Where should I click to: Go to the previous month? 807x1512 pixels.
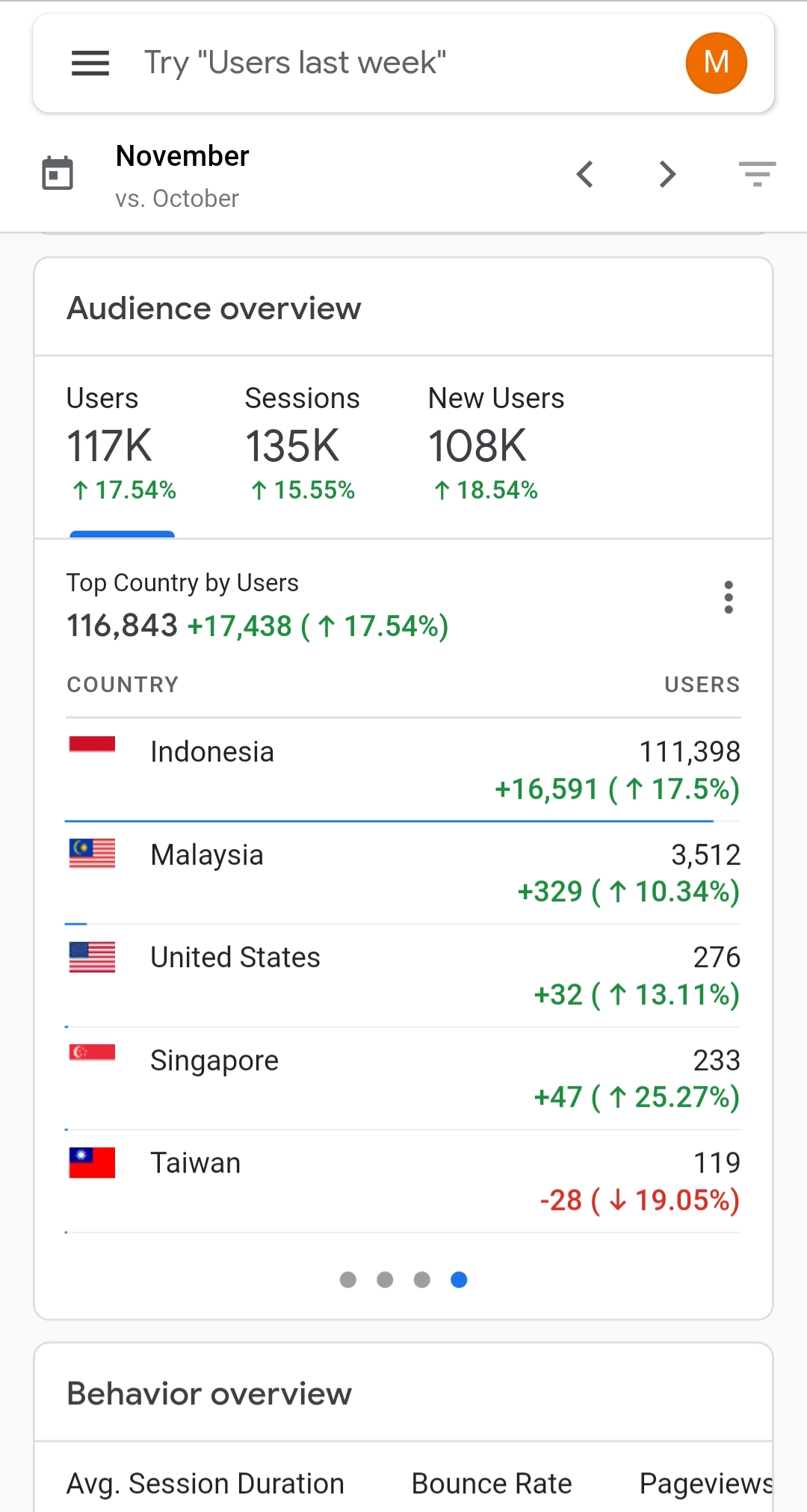(x=585, y=174)
